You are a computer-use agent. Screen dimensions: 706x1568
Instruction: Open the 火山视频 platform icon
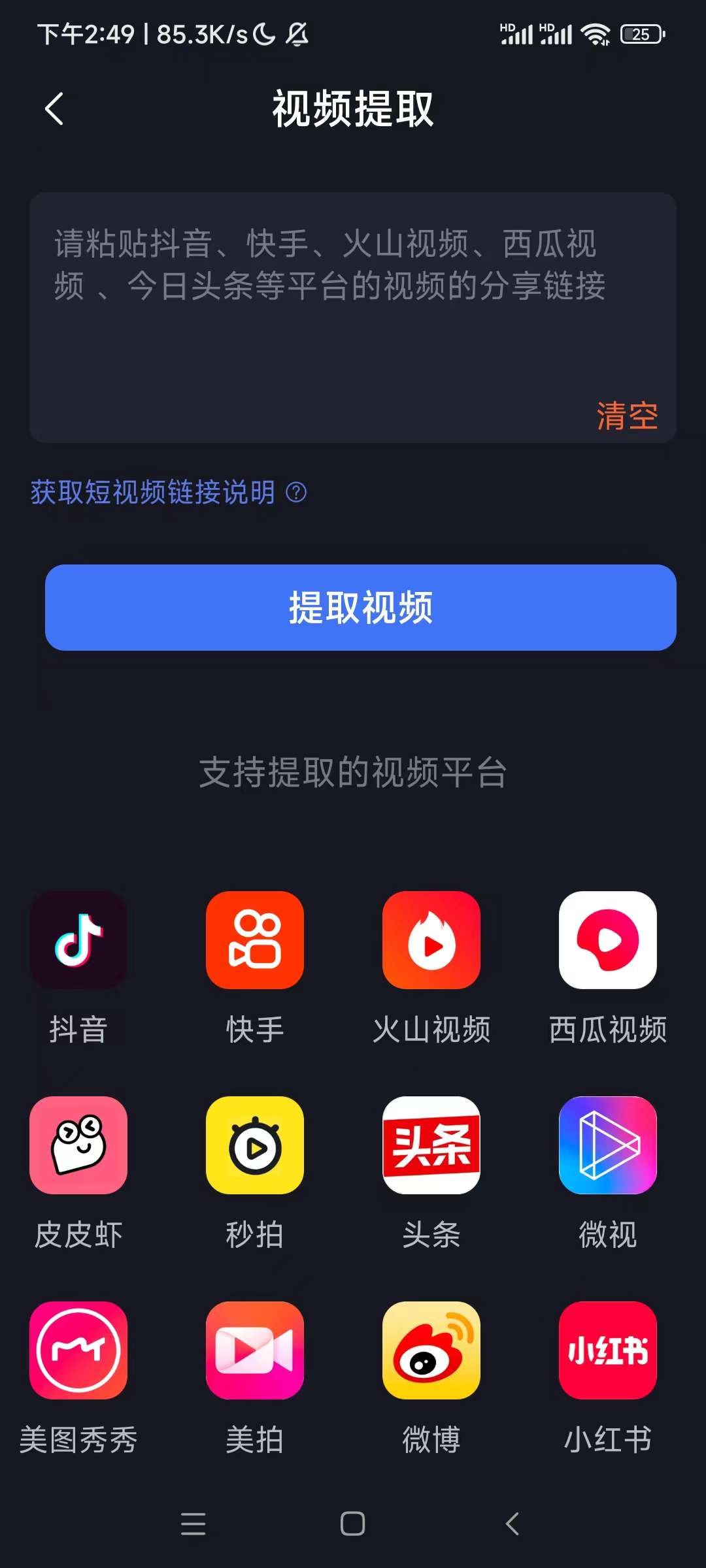click(431, 940)
